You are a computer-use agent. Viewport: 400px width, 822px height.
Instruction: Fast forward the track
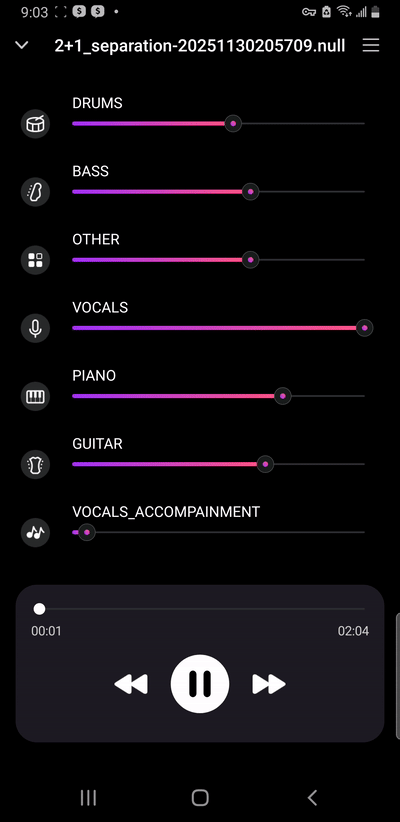point(269,684)
